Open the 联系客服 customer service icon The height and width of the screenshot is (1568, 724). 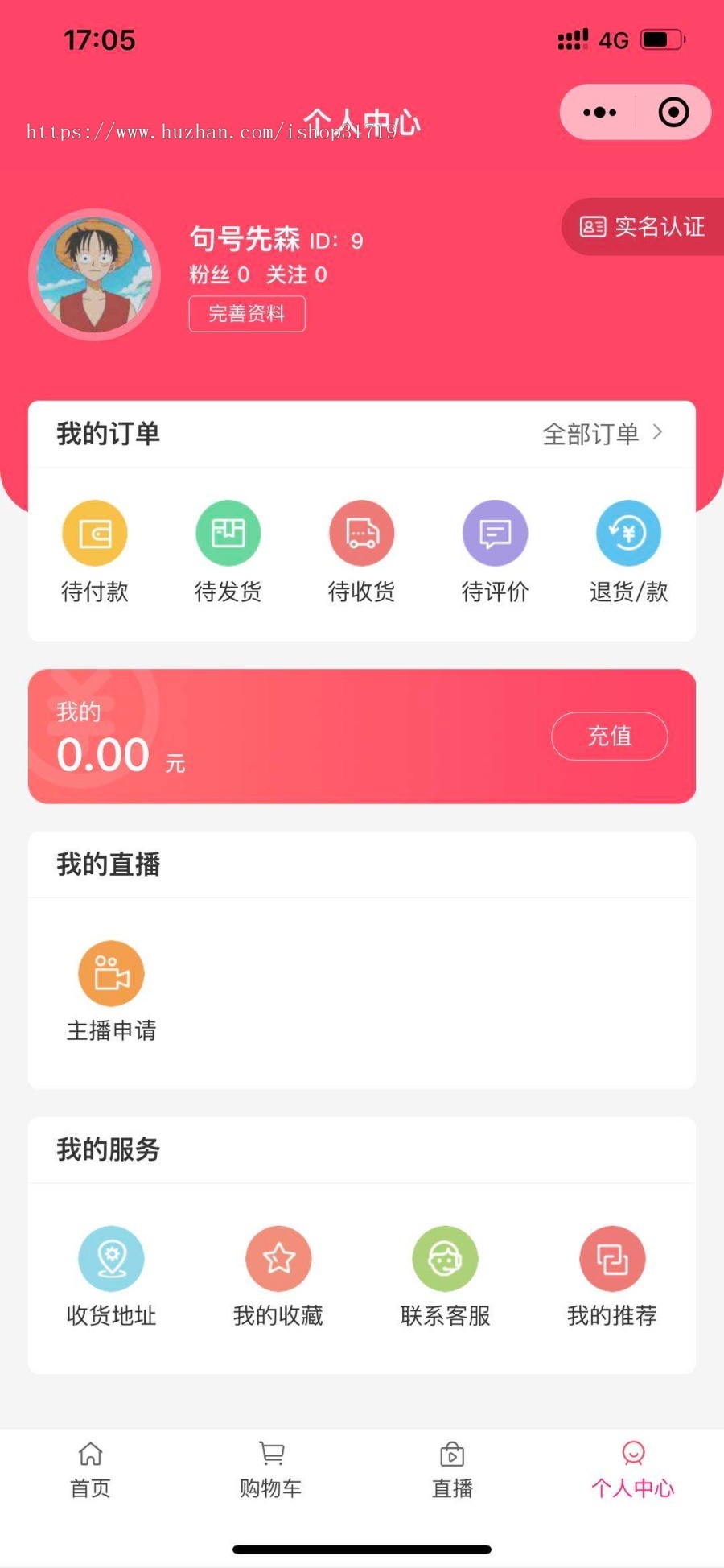click(446, 1258)
